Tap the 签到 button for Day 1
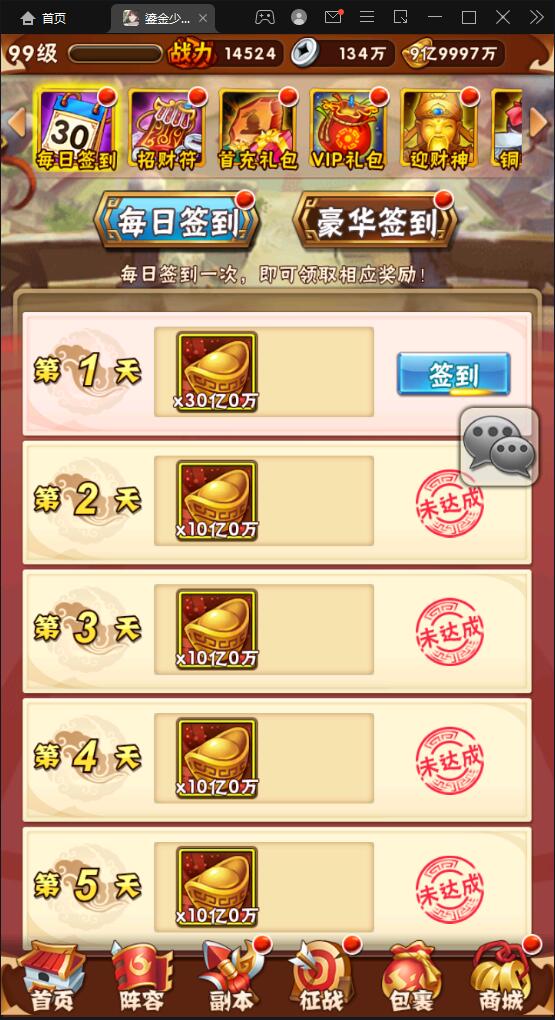Image resolution: width=555 pixels, height=1020 pixels. (453, 374)
